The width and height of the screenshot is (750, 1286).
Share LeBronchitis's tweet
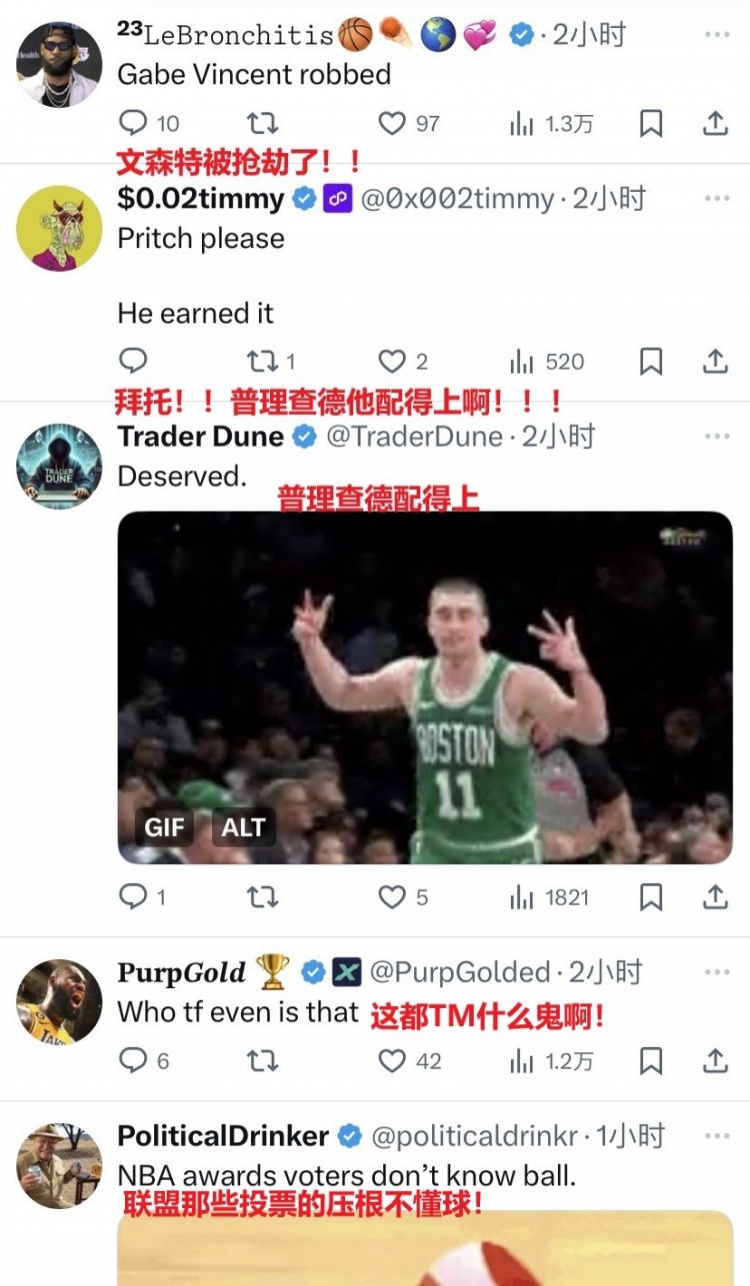point(715,123)
